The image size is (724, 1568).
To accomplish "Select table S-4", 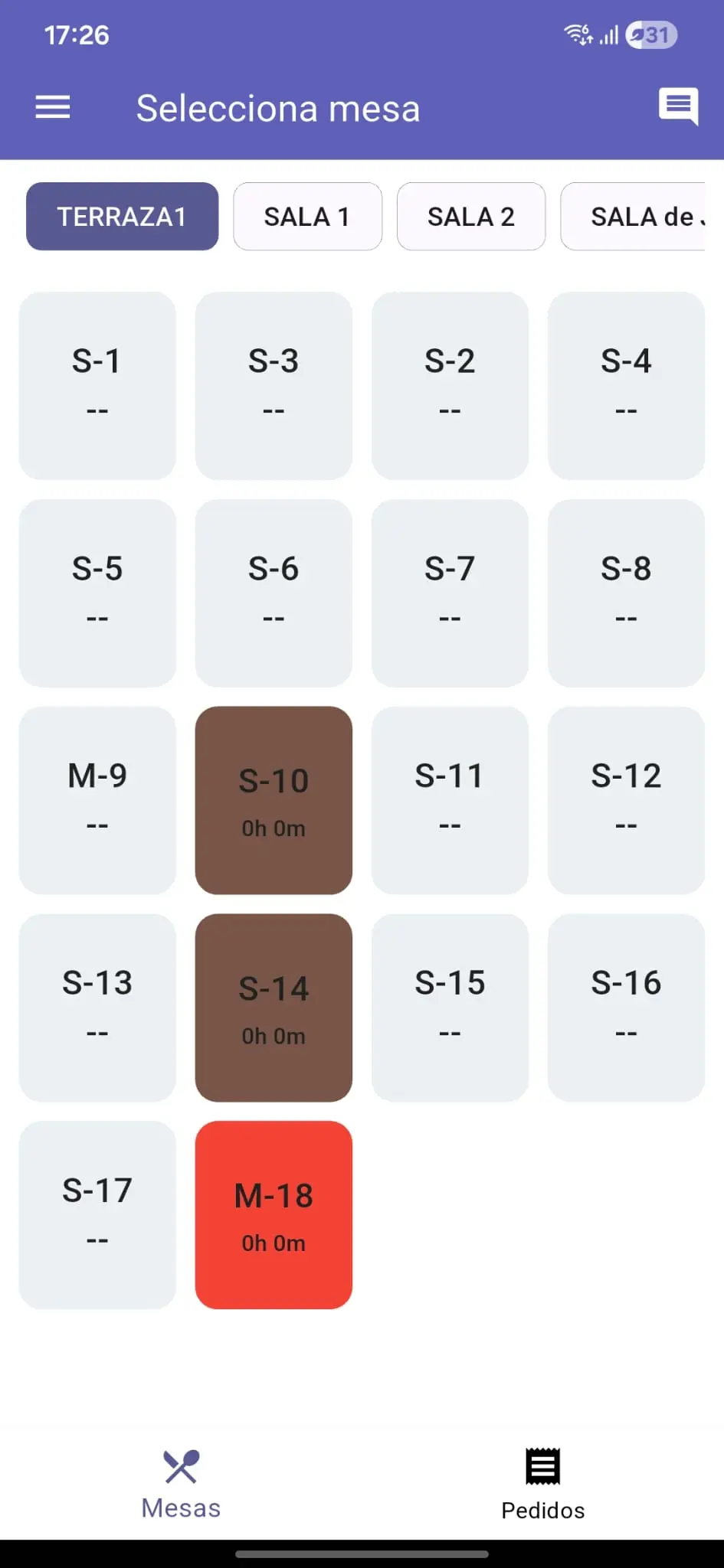I will (x=626, y=386).
